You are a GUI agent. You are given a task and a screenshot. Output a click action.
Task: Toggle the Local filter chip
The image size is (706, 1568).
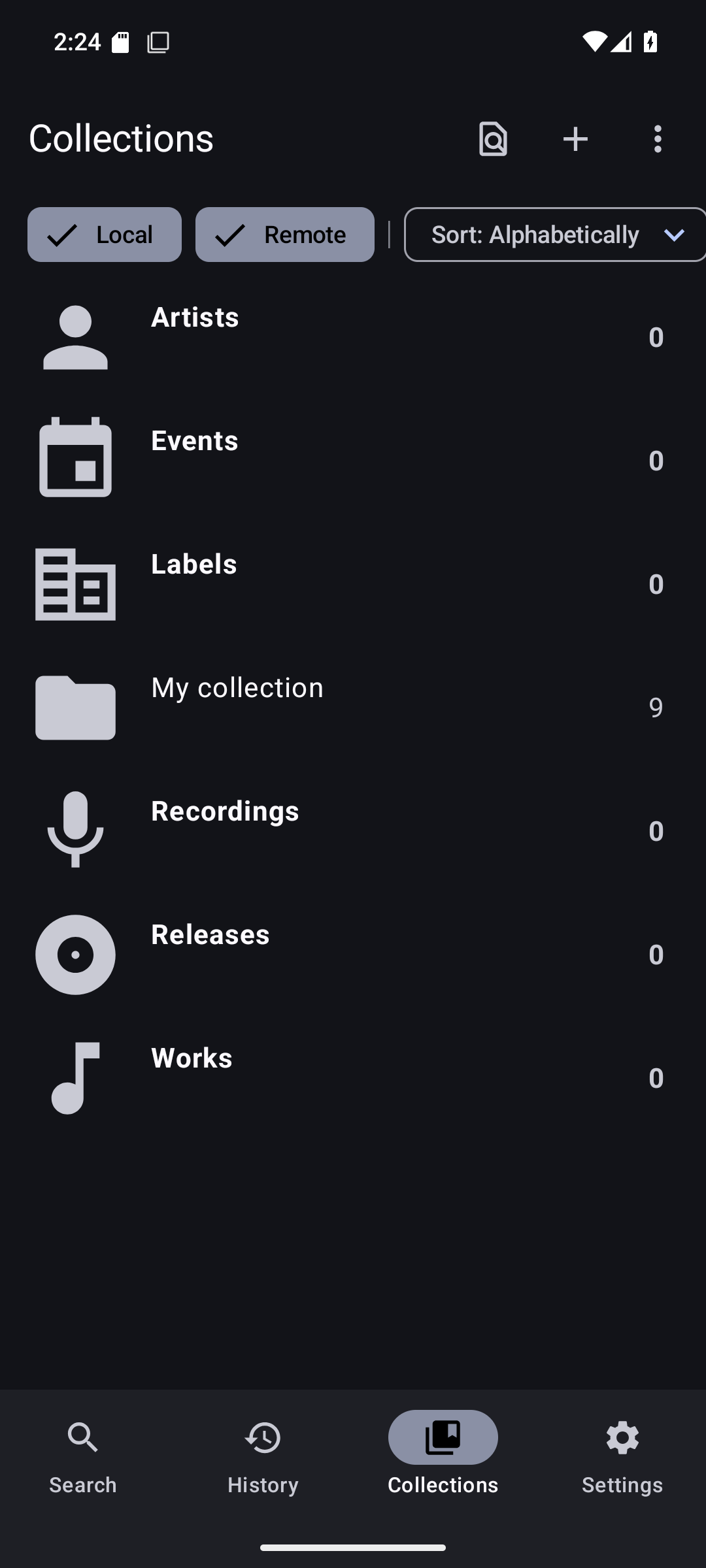(x=105, y=235)
